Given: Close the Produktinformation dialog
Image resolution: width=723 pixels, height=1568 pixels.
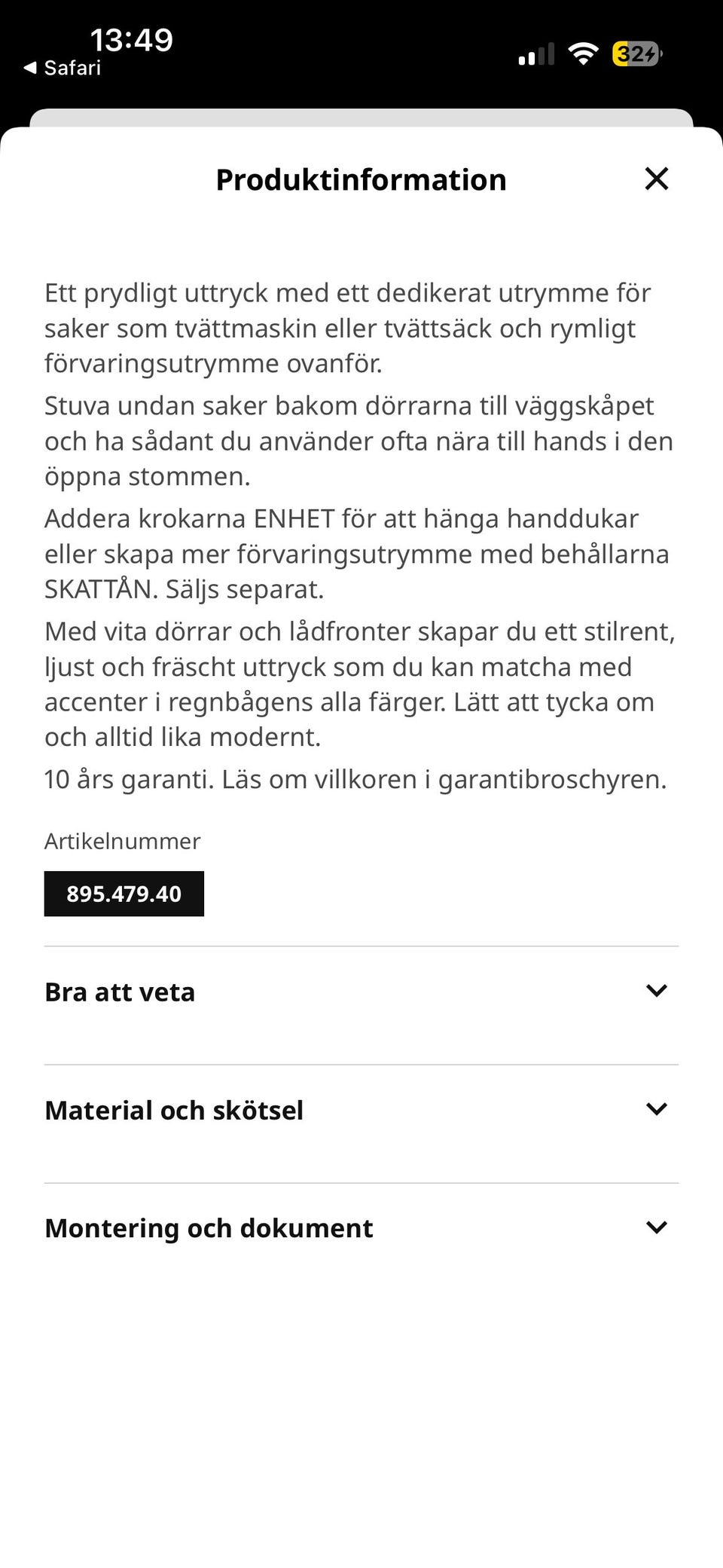Looking at the screenshot, I should (657, 179).
